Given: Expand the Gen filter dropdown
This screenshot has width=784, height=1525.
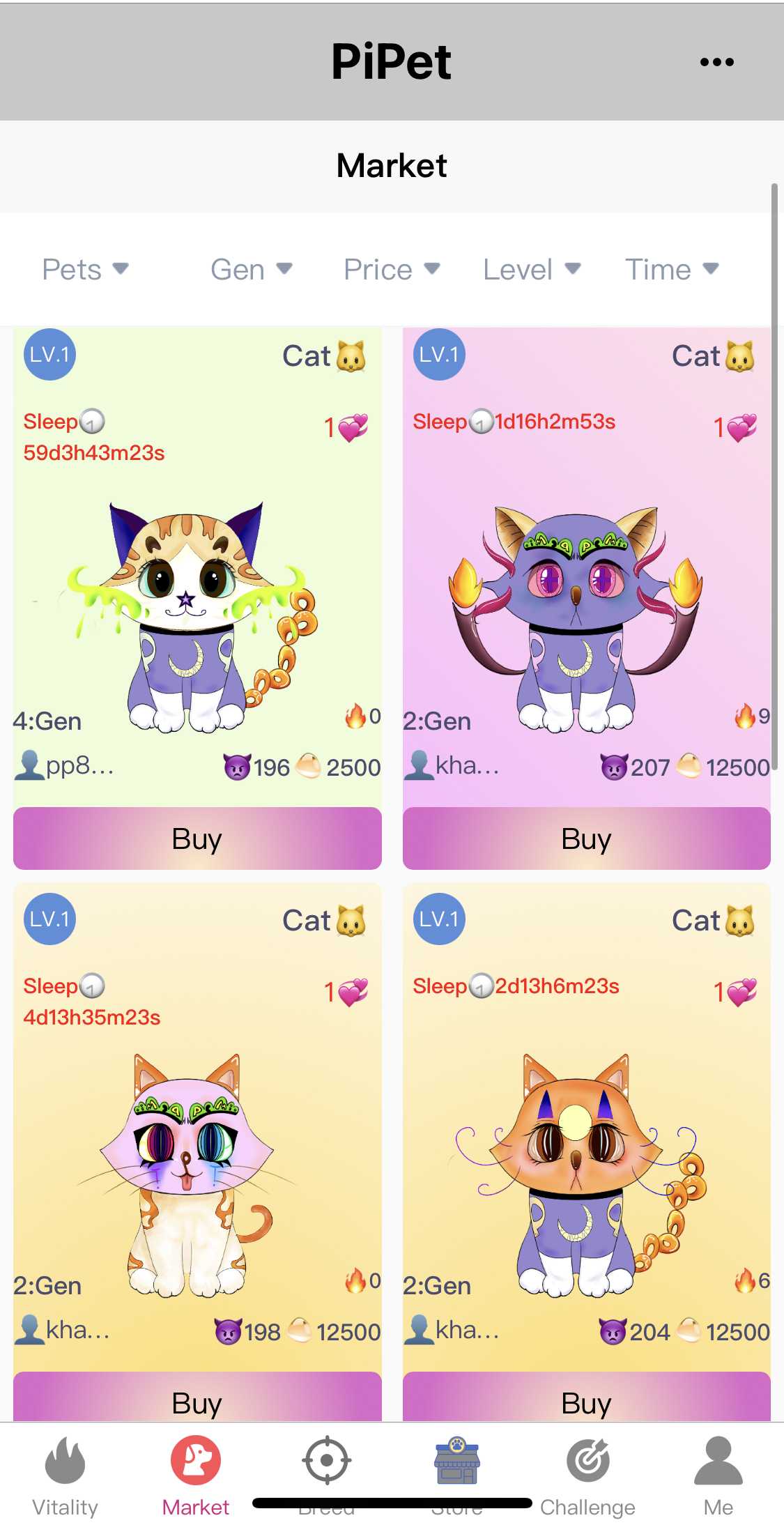Looking at the screenshot, I should pyautogui.click(x=251, y=270).
